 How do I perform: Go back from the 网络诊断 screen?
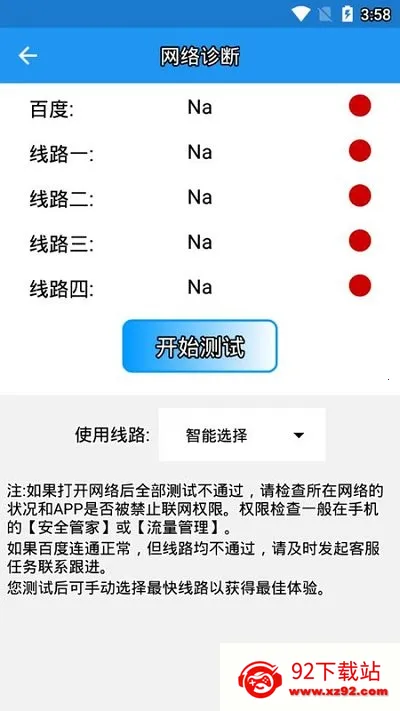point(28,56)
